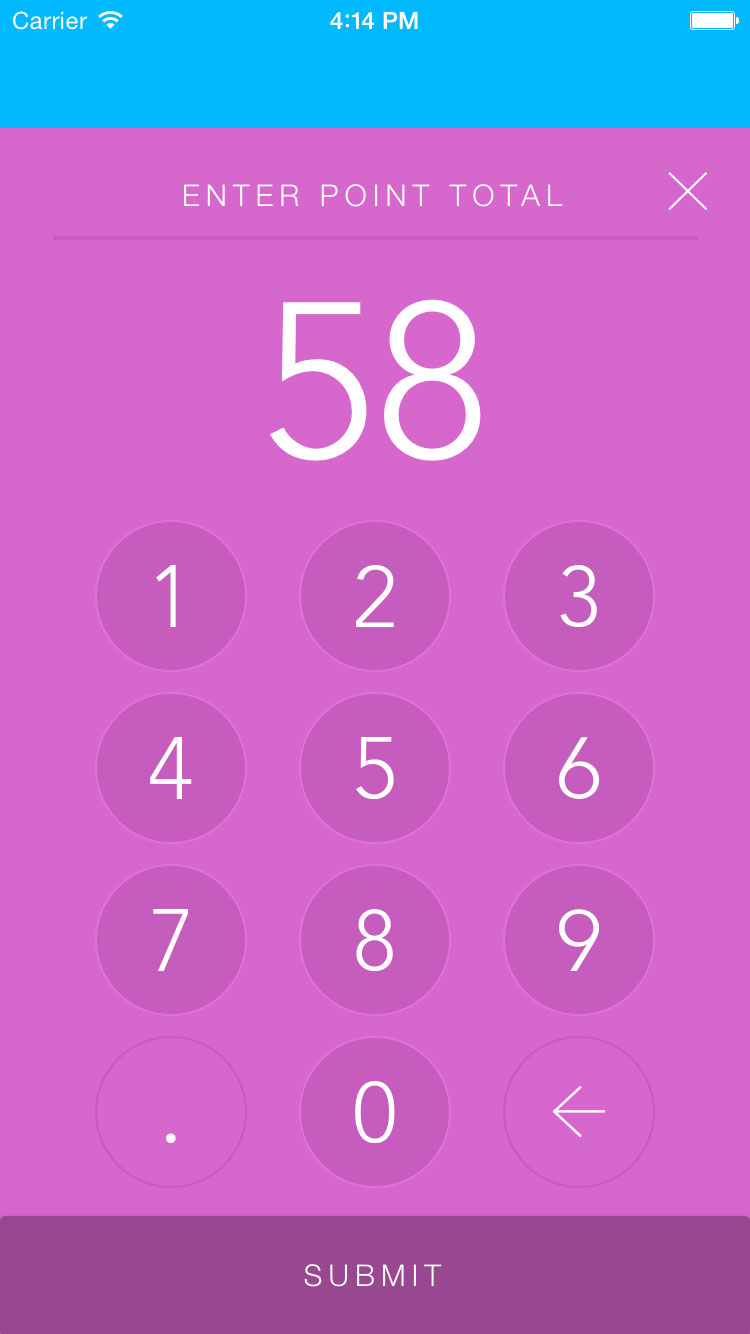Tap digit 1 on the keypad

171,596
